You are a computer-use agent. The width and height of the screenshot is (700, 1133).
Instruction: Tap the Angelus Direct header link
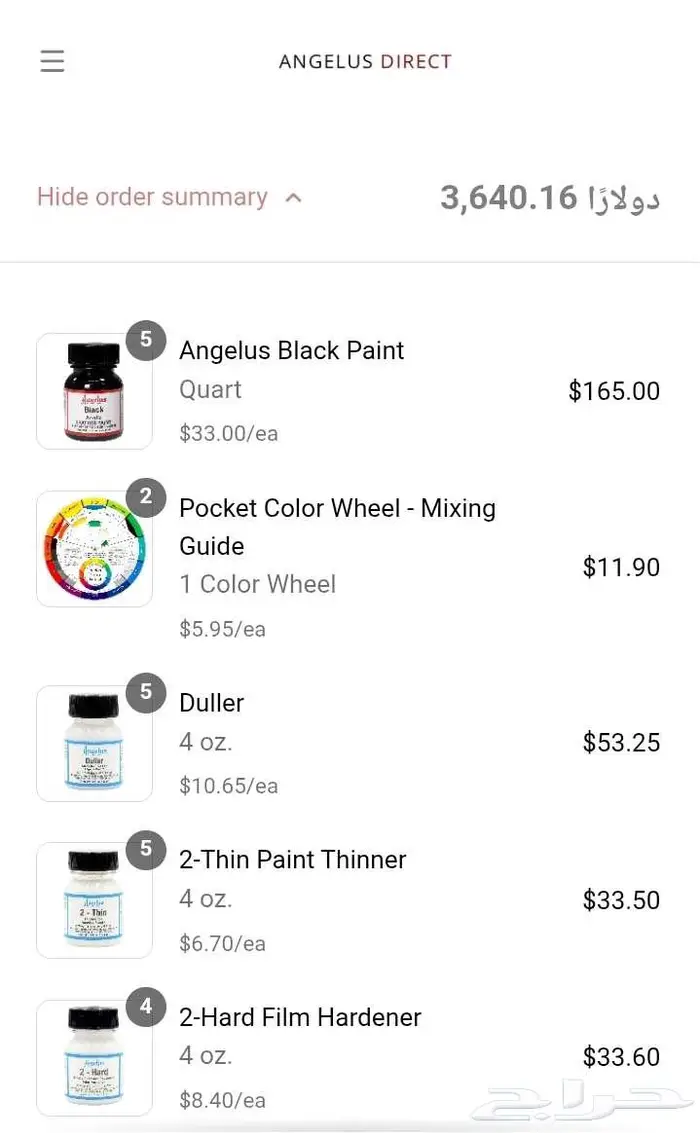pyautogui.click(x=365, y=62)
